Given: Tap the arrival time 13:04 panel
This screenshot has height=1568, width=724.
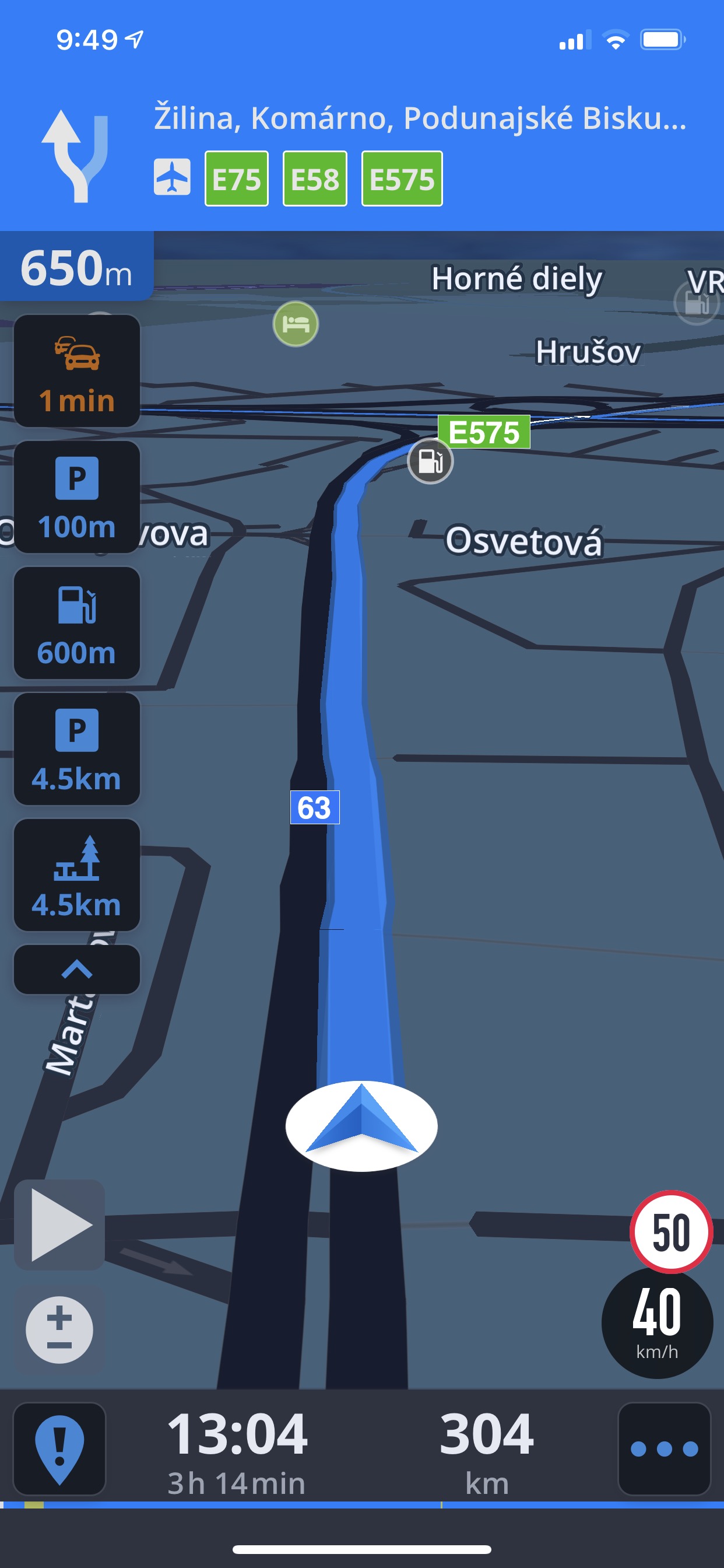Looking at the screenshot, I should click(x=237, y=1452).
